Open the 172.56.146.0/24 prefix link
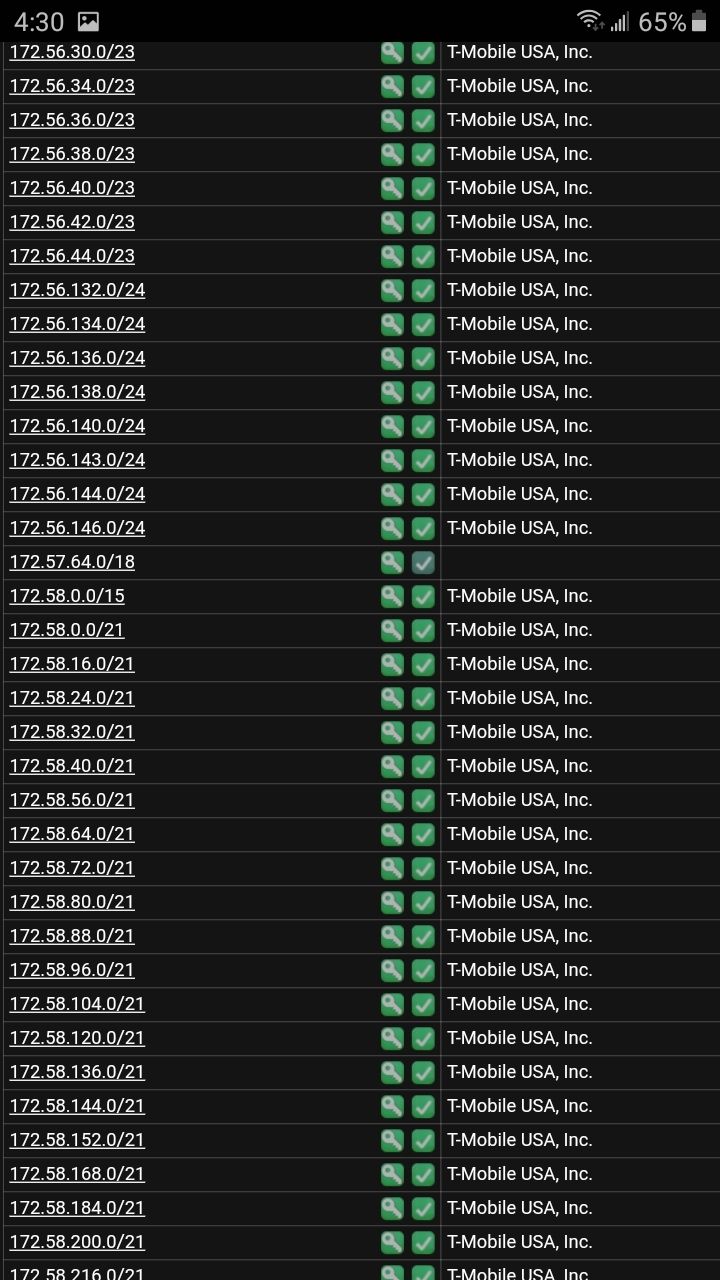The image size is (720, 1280). tap(77, 528)
